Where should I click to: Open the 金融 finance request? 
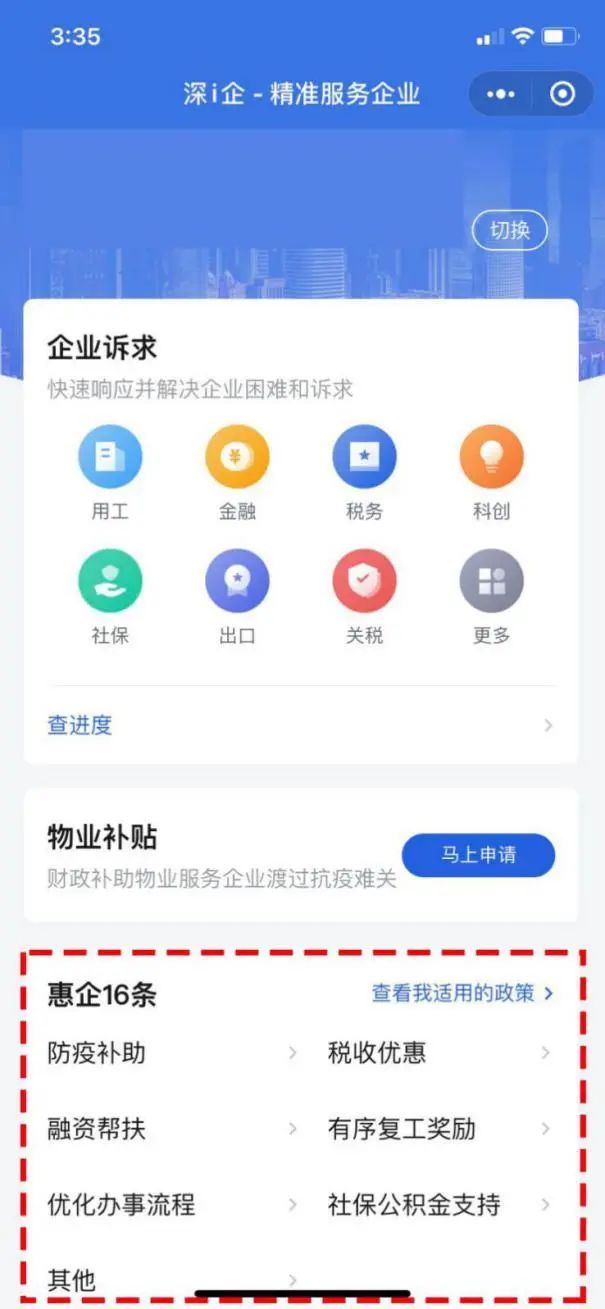click(237, 473)
